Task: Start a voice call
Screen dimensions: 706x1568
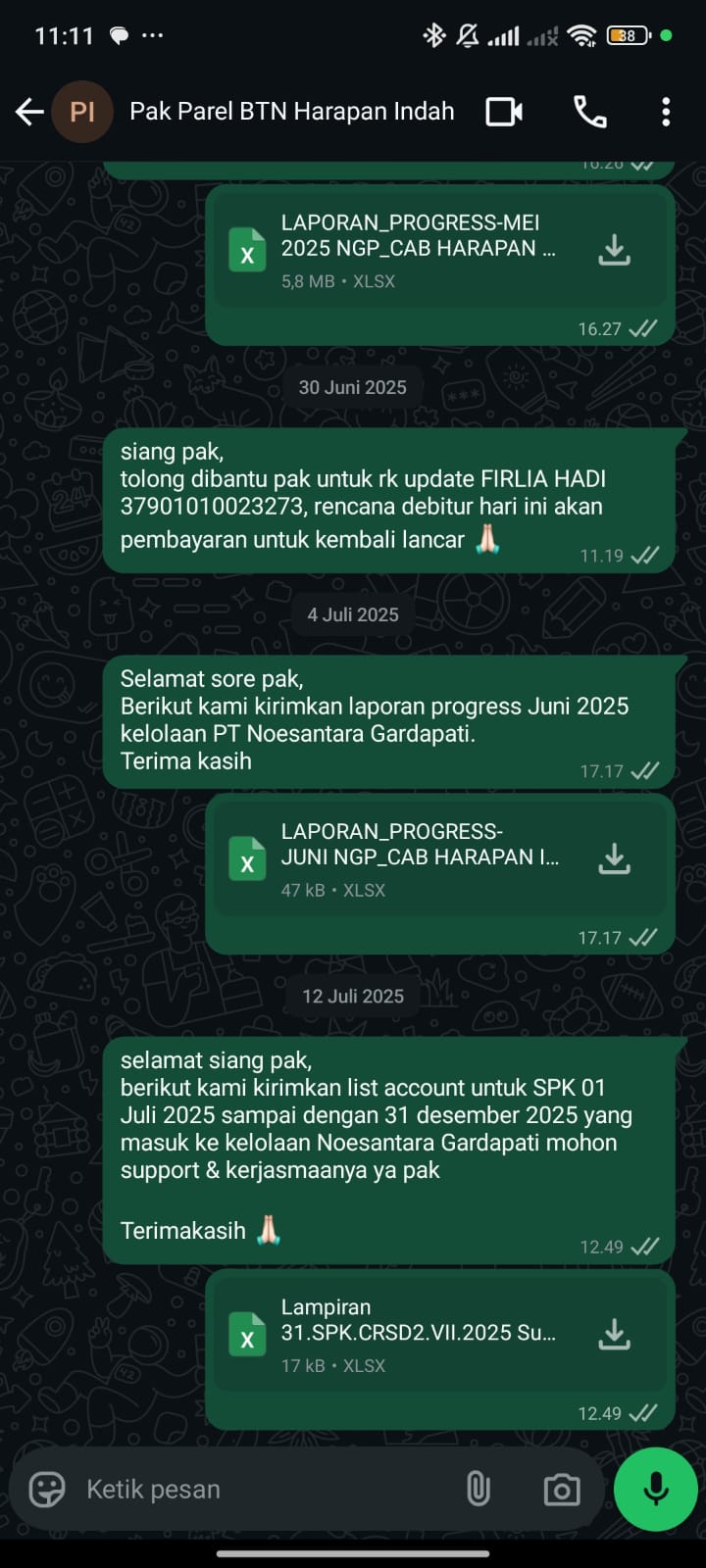Action: click(590, 112)
